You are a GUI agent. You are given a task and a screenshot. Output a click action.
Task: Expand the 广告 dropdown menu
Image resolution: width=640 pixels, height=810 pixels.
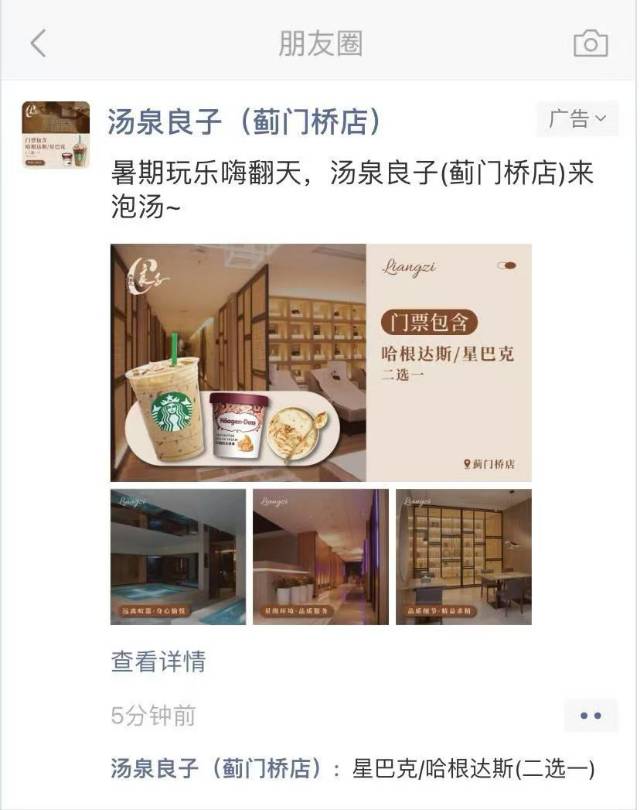click(x=577, y=119)
